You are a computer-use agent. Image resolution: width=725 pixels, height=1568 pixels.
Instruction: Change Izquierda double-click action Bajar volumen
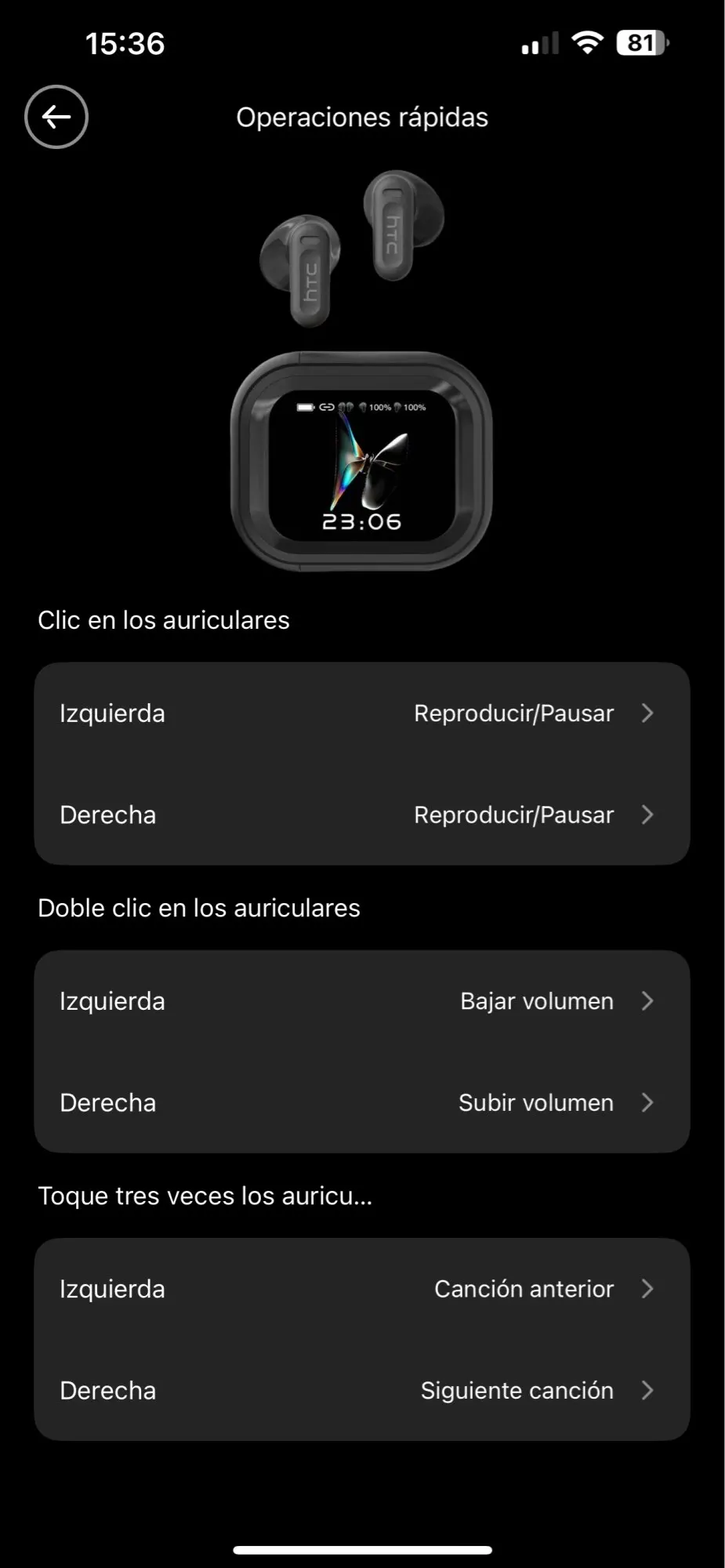click(x=362, y=1001)
